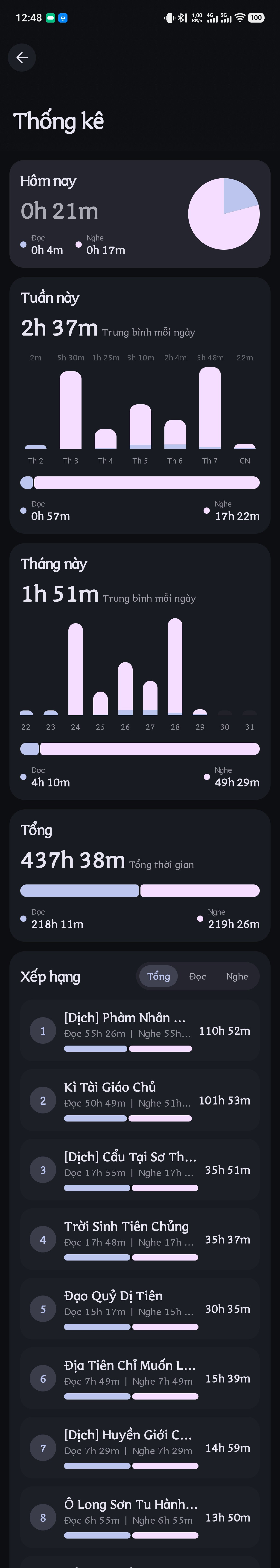Go back using the arrow button
Image resolution: width=280 pixels, height=1568 pixels.
point(22,58)
